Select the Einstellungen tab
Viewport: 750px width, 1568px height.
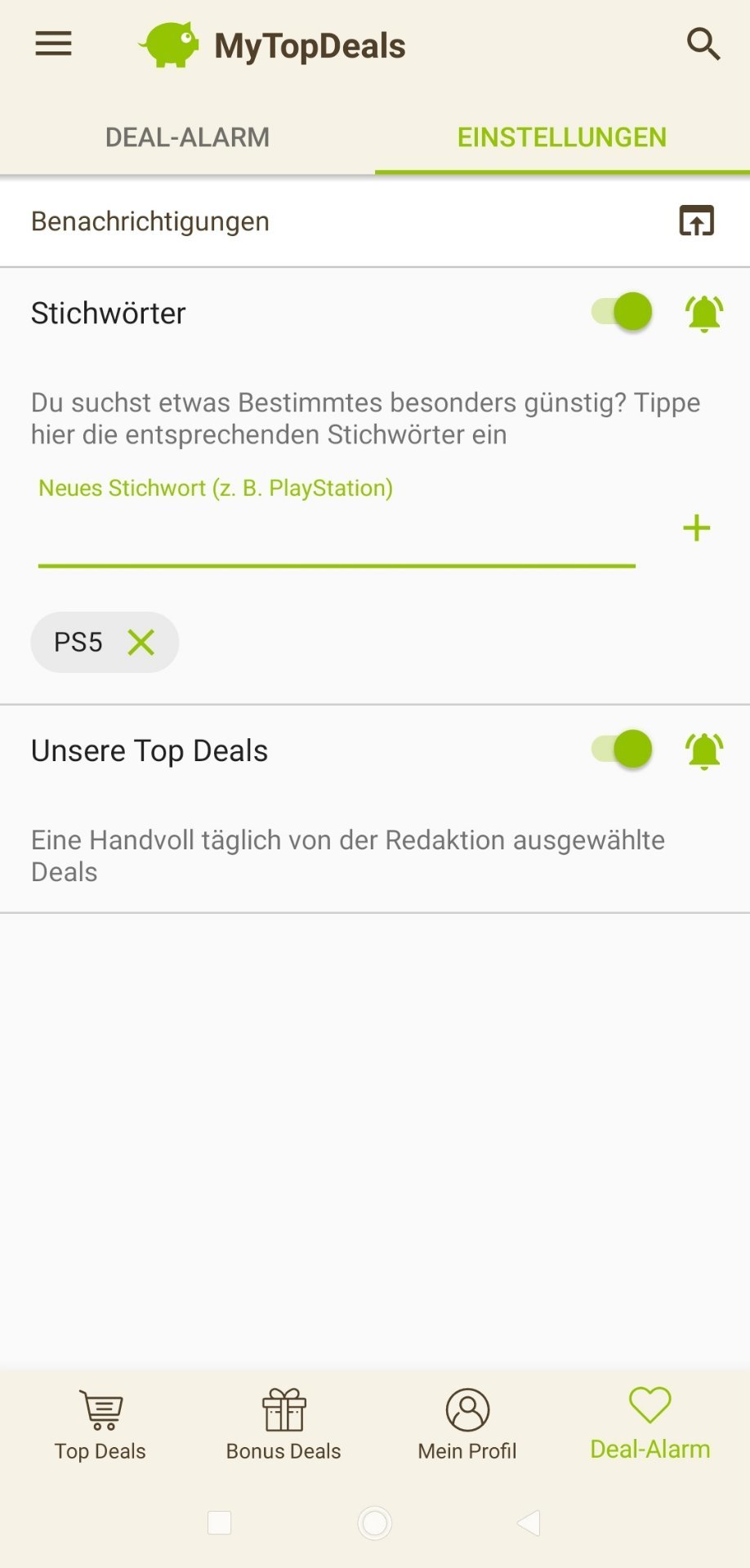[x=561, y=137]
